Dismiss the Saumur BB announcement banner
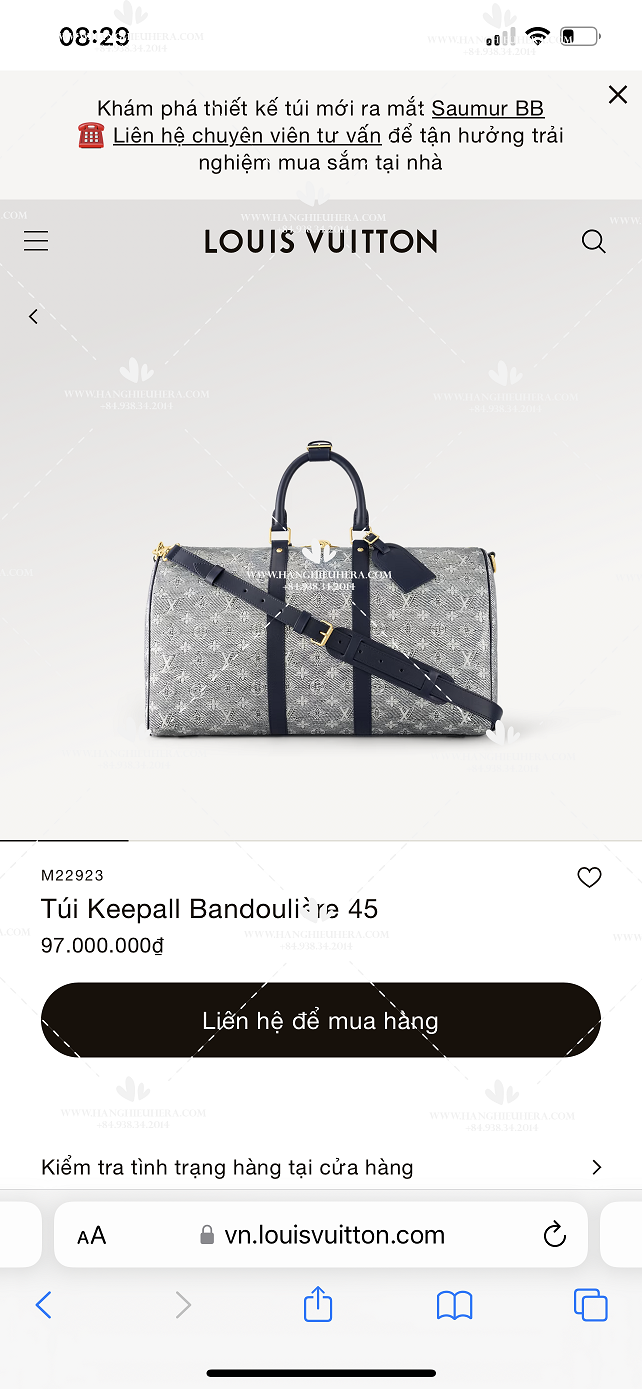 [x=618, y=95]
